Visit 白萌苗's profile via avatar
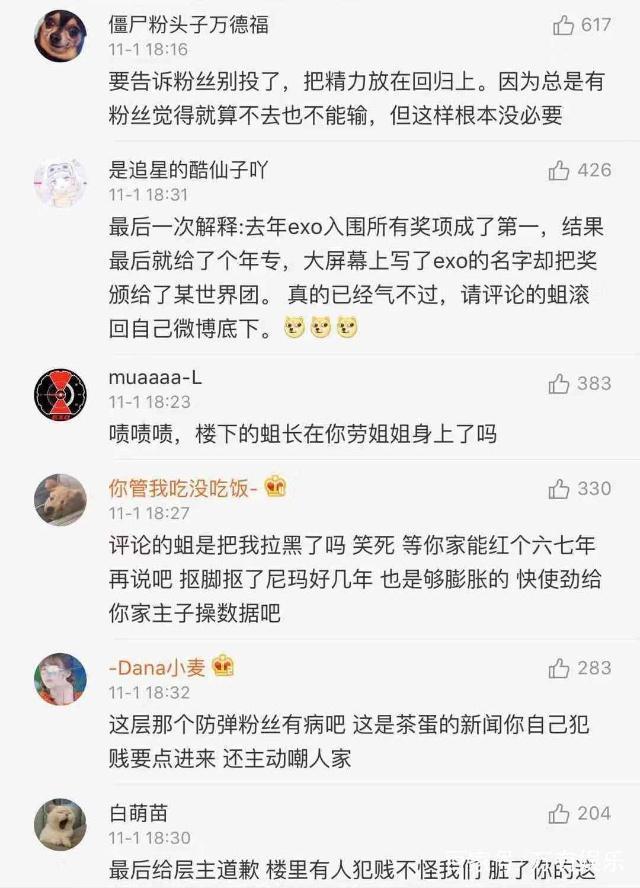Viewport: 640px width, 888px height. pos(60,823)
